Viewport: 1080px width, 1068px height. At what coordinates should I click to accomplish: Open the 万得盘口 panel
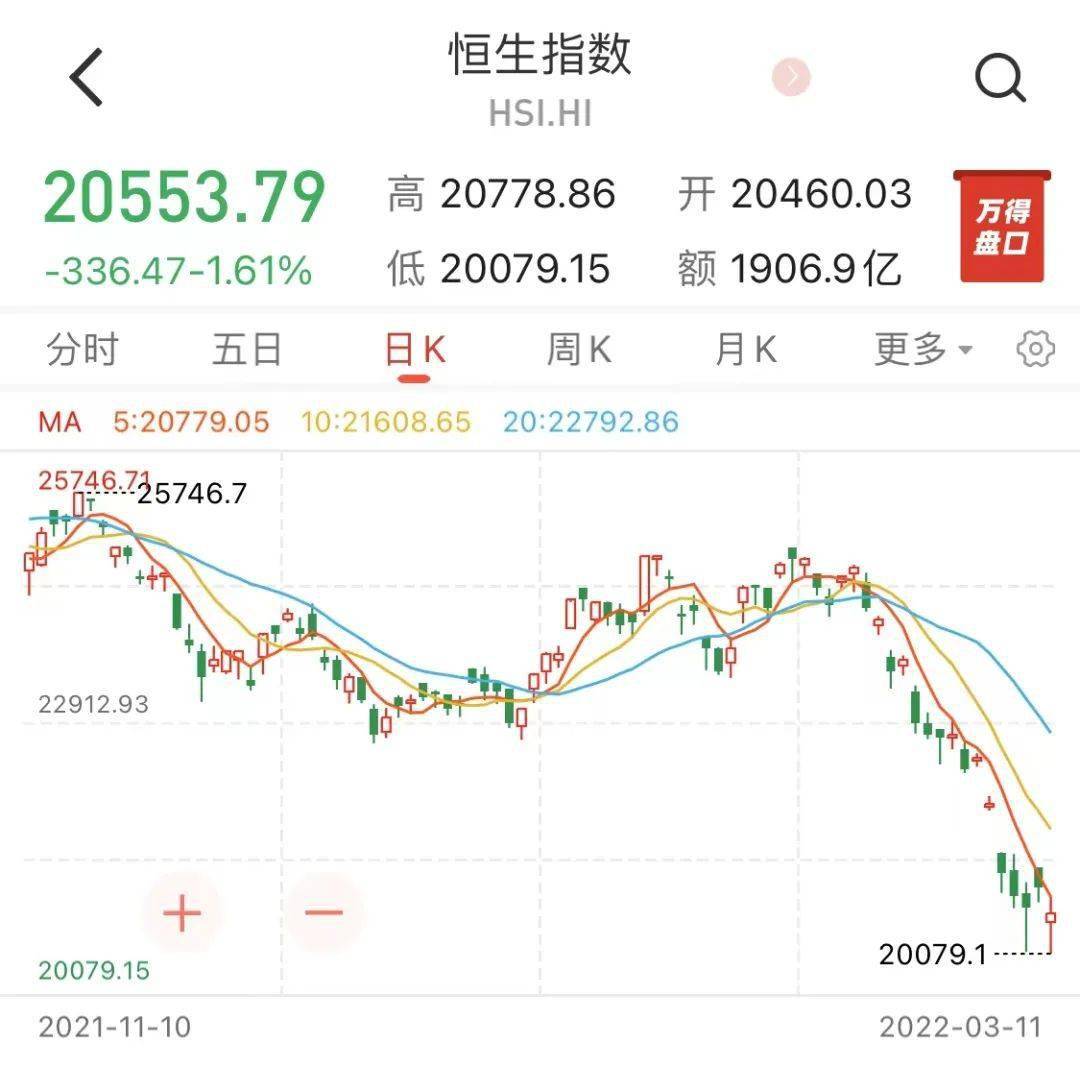tap(1002, 227)
